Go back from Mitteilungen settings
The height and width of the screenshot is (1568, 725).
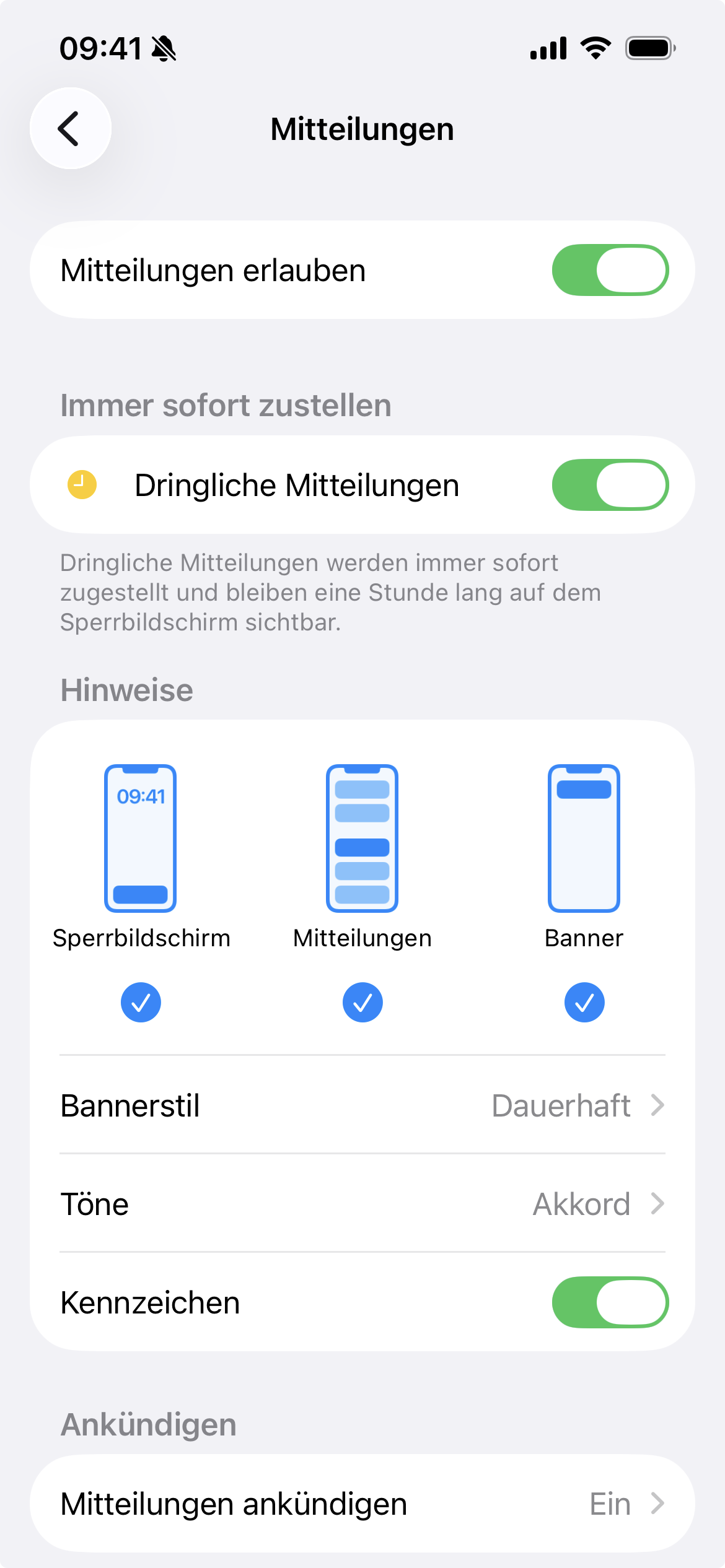pyautogui.click(x=71, y=129)
